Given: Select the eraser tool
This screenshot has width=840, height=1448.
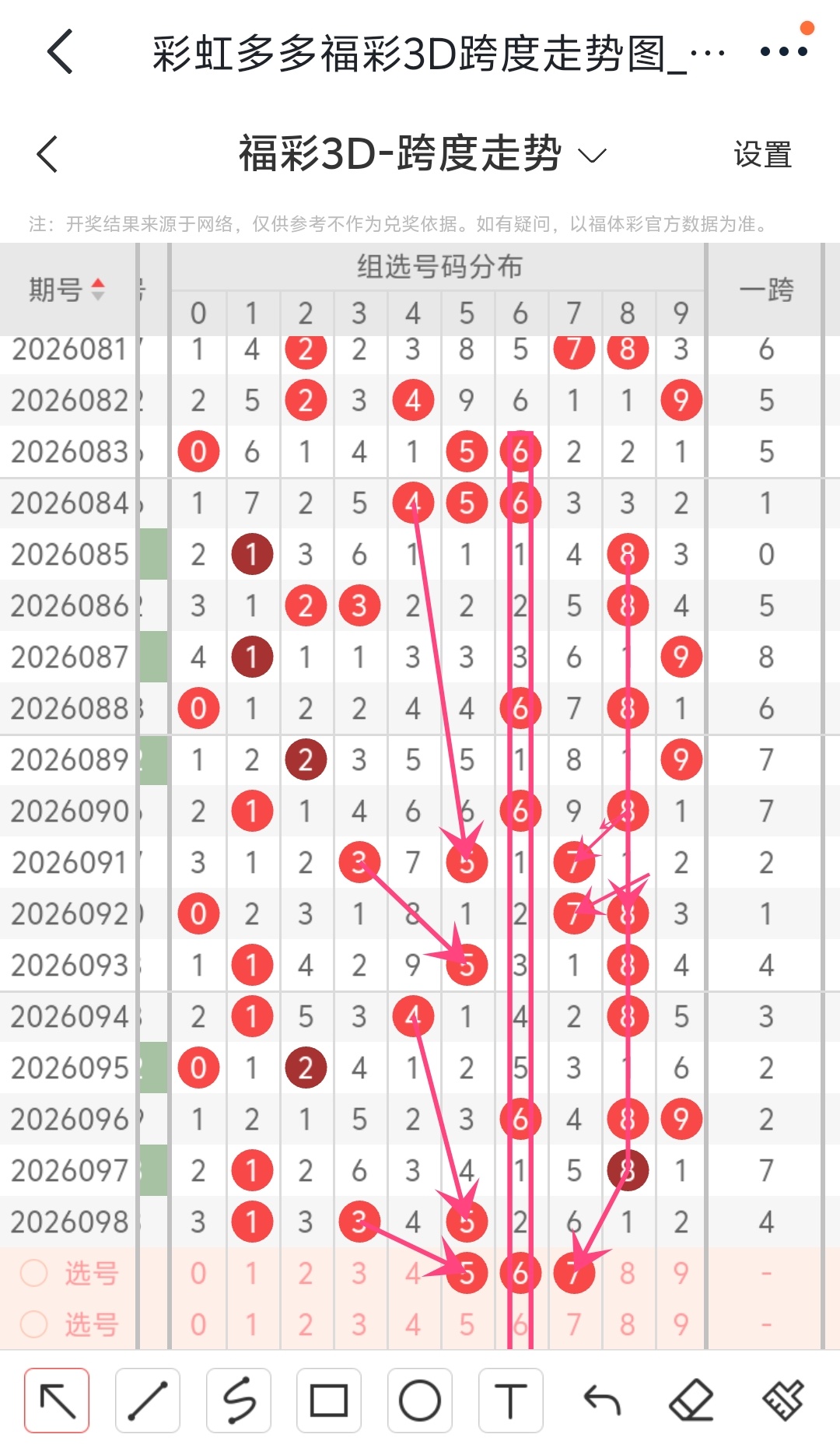Looking at the screenshot, I should [x=691, y=1401].
